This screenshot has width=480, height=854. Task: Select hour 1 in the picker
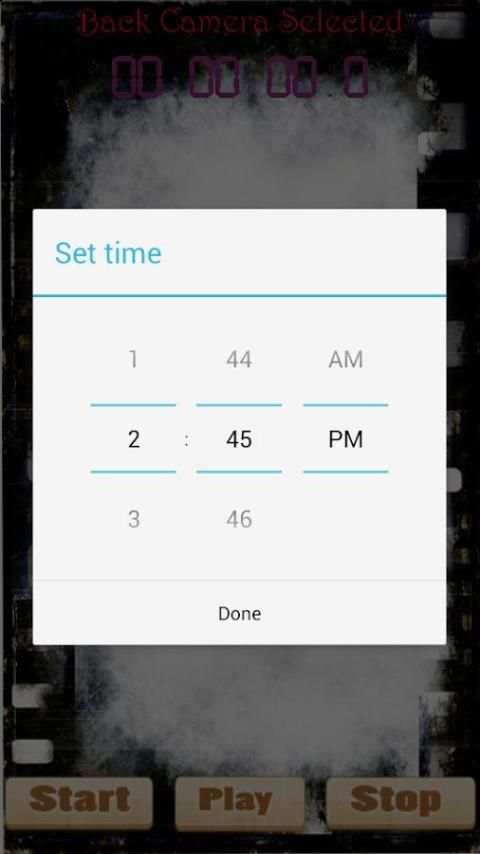tap(133, 359)
